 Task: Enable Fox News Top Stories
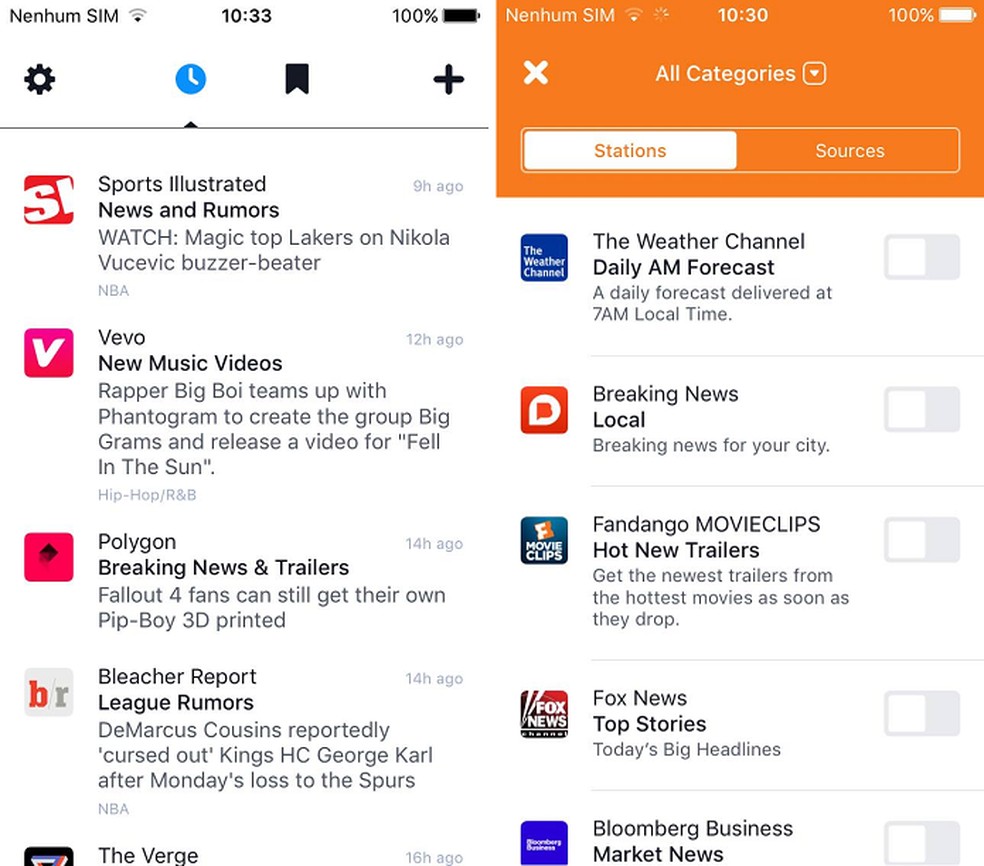click(921, 714)
